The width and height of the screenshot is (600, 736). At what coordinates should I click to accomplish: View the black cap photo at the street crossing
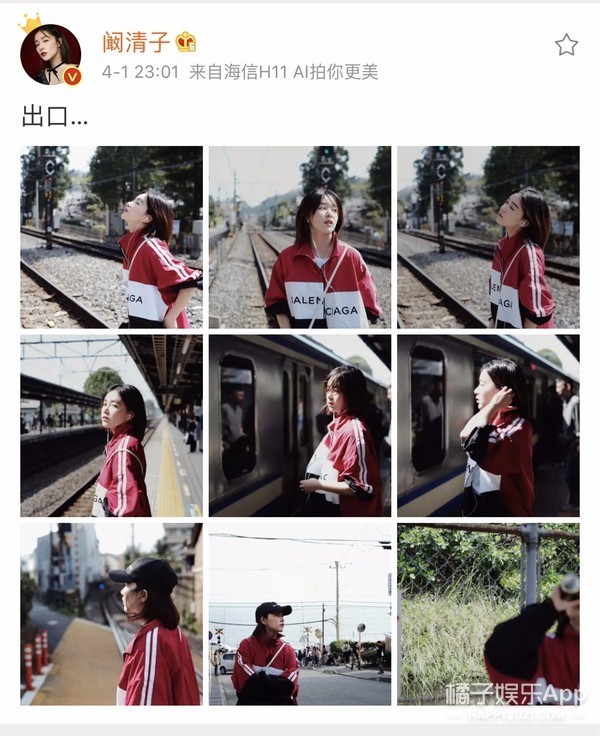click(300, 613)
